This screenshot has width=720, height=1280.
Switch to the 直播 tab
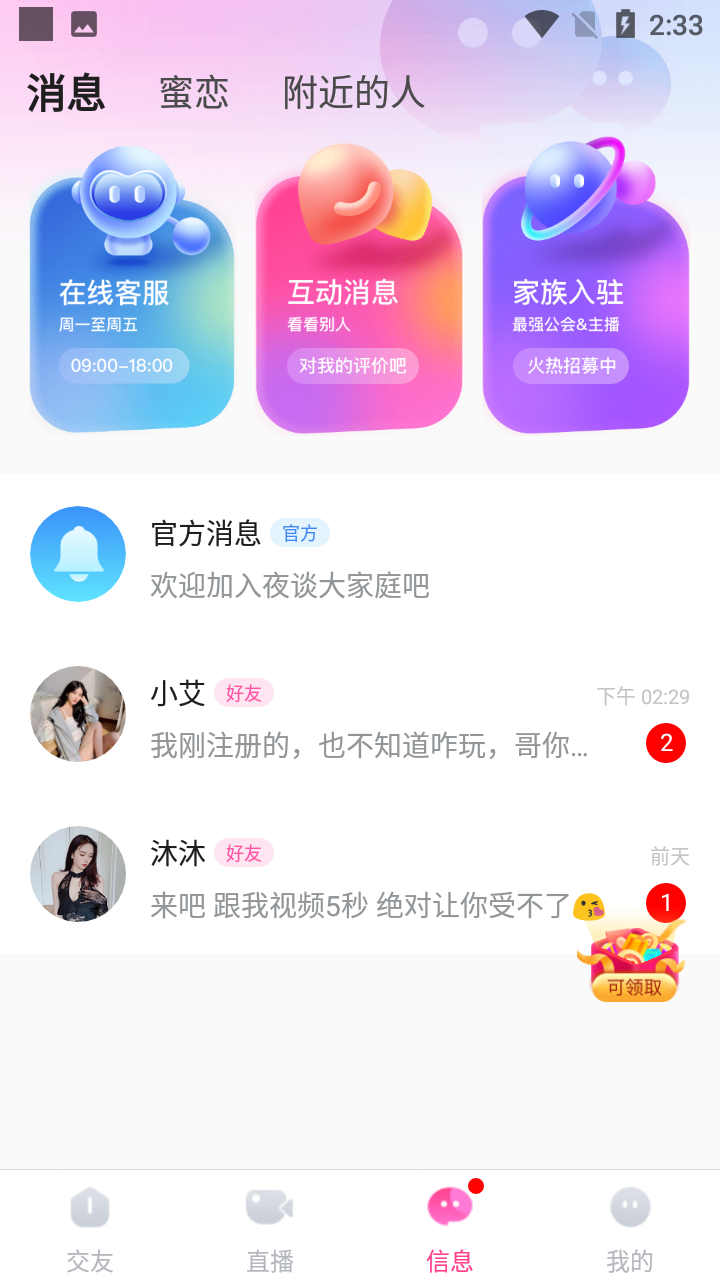pos(270,1226)
